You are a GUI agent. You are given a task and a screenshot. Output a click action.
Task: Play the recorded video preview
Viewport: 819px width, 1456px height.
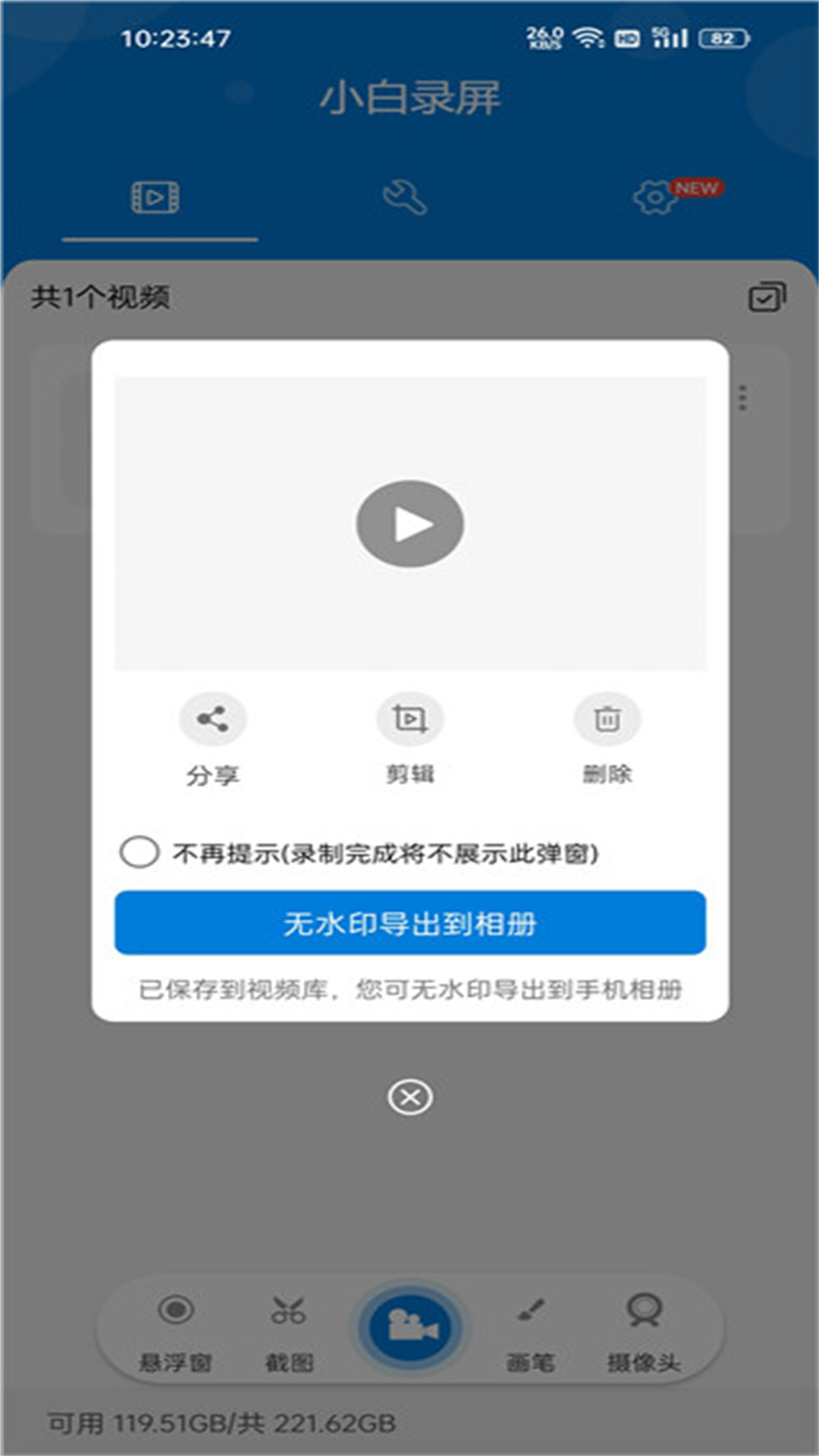coord(409,523)
